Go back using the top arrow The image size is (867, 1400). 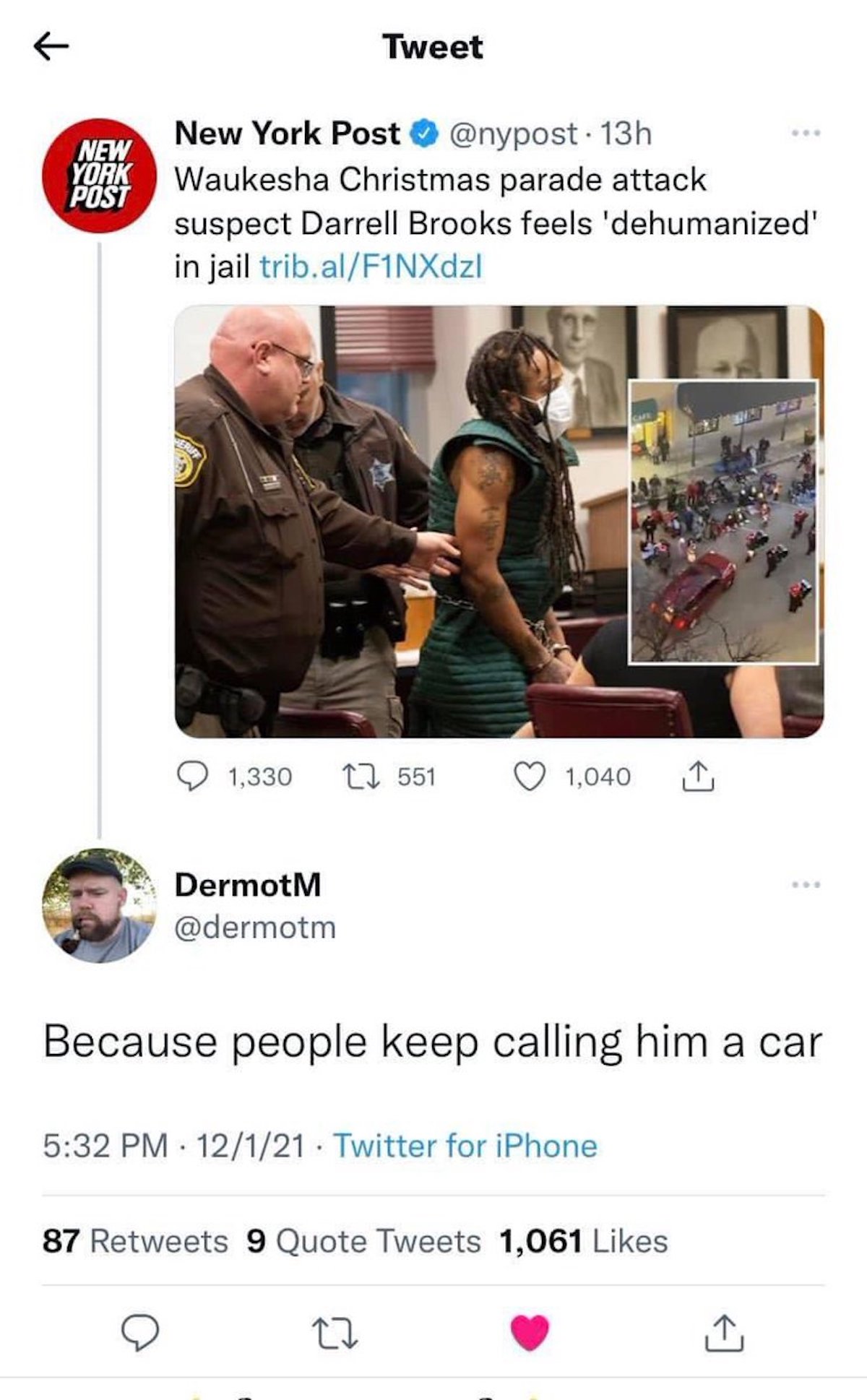[x=51, y=47]
